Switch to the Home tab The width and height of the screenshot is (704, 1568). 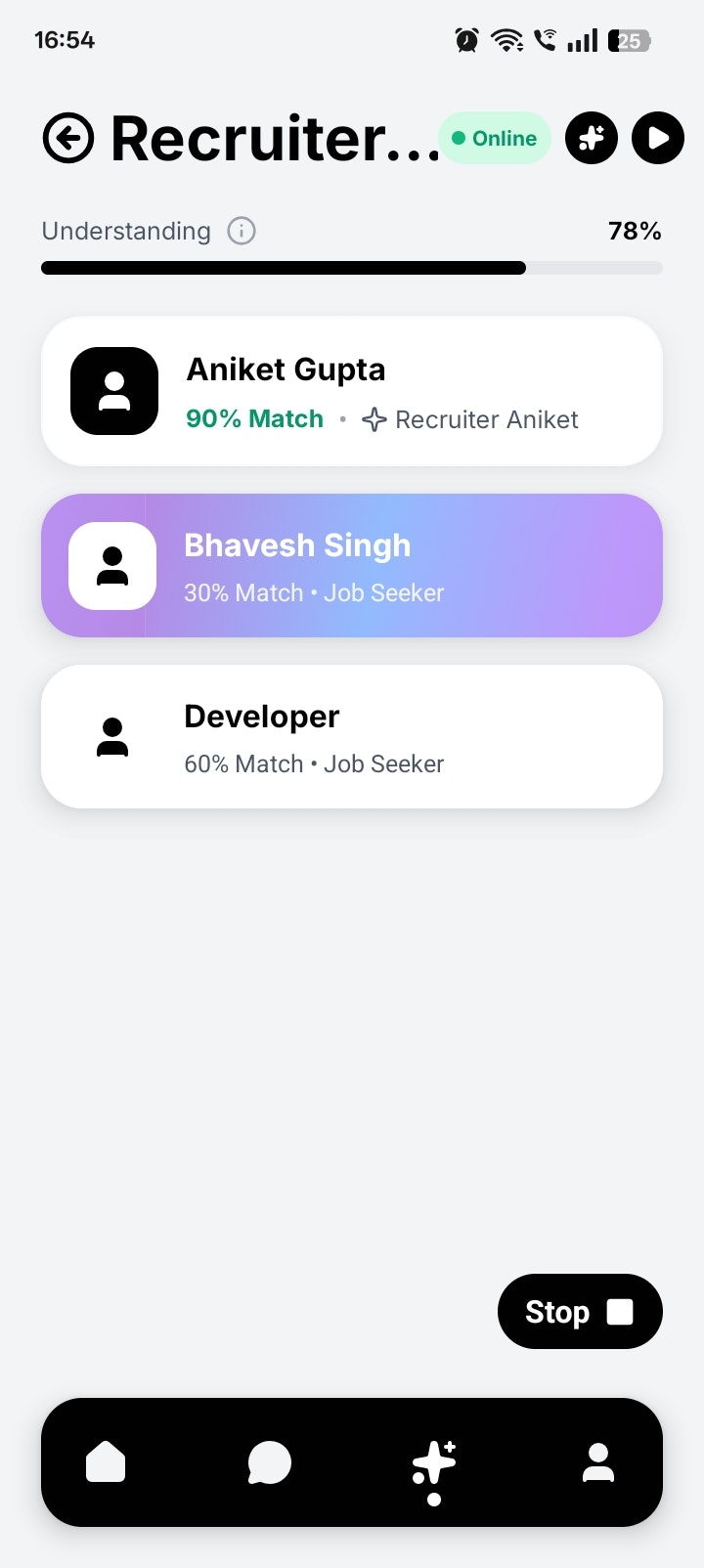106,1462
